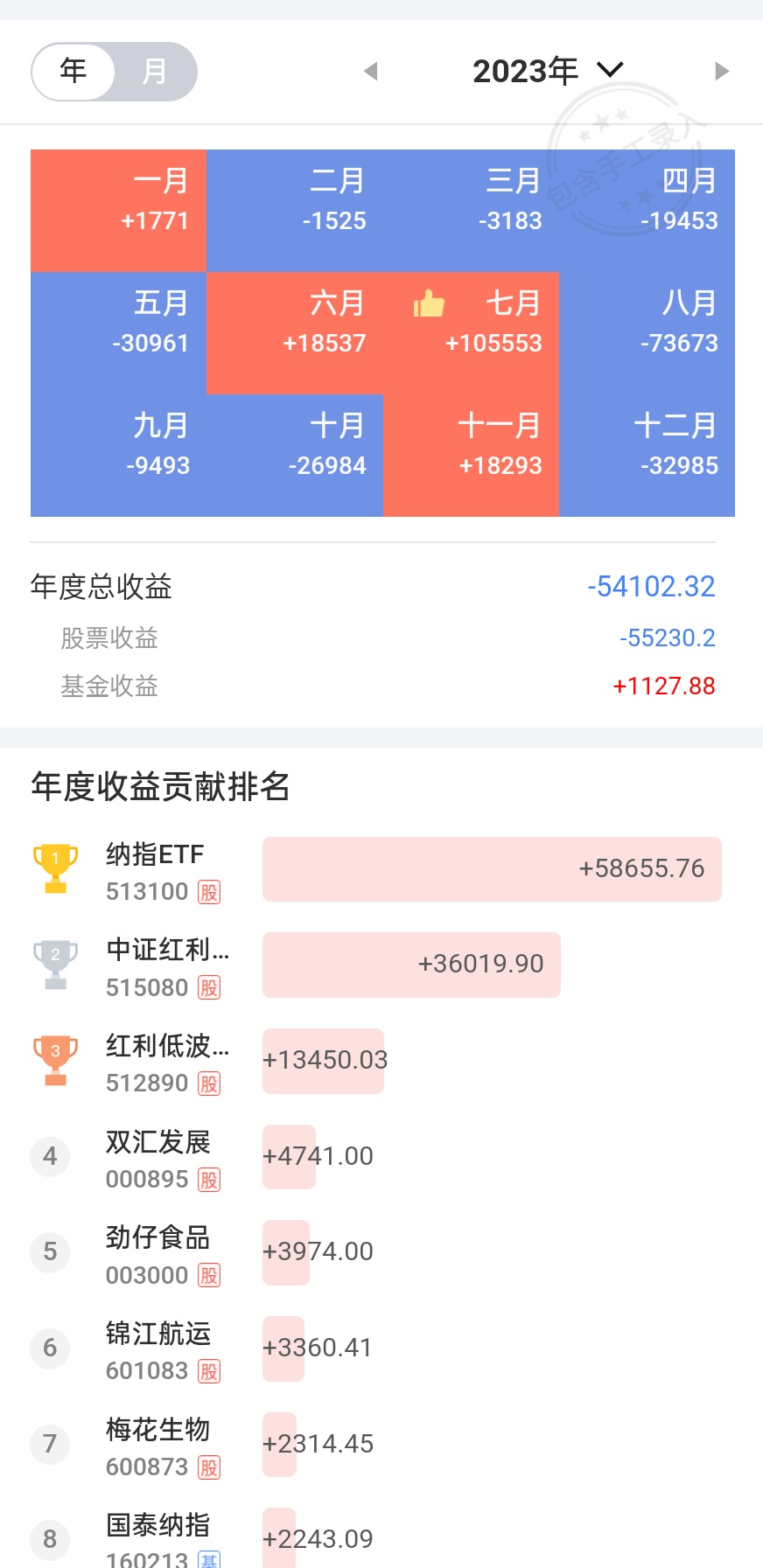Open 纳指ETF 513100 ranking row
763x1568 pixels.
coord(376,870)
